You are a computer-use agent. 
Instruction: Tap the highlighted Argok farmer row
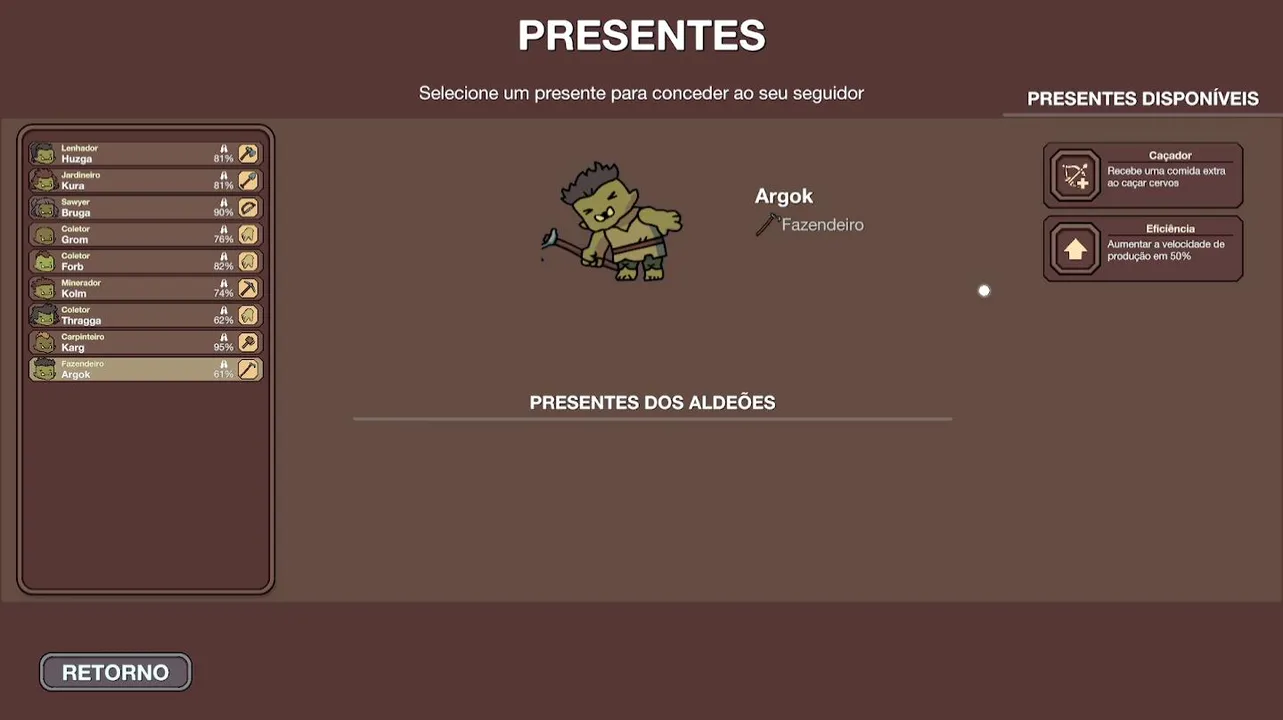pyautogui.click(x=146, y=370)
